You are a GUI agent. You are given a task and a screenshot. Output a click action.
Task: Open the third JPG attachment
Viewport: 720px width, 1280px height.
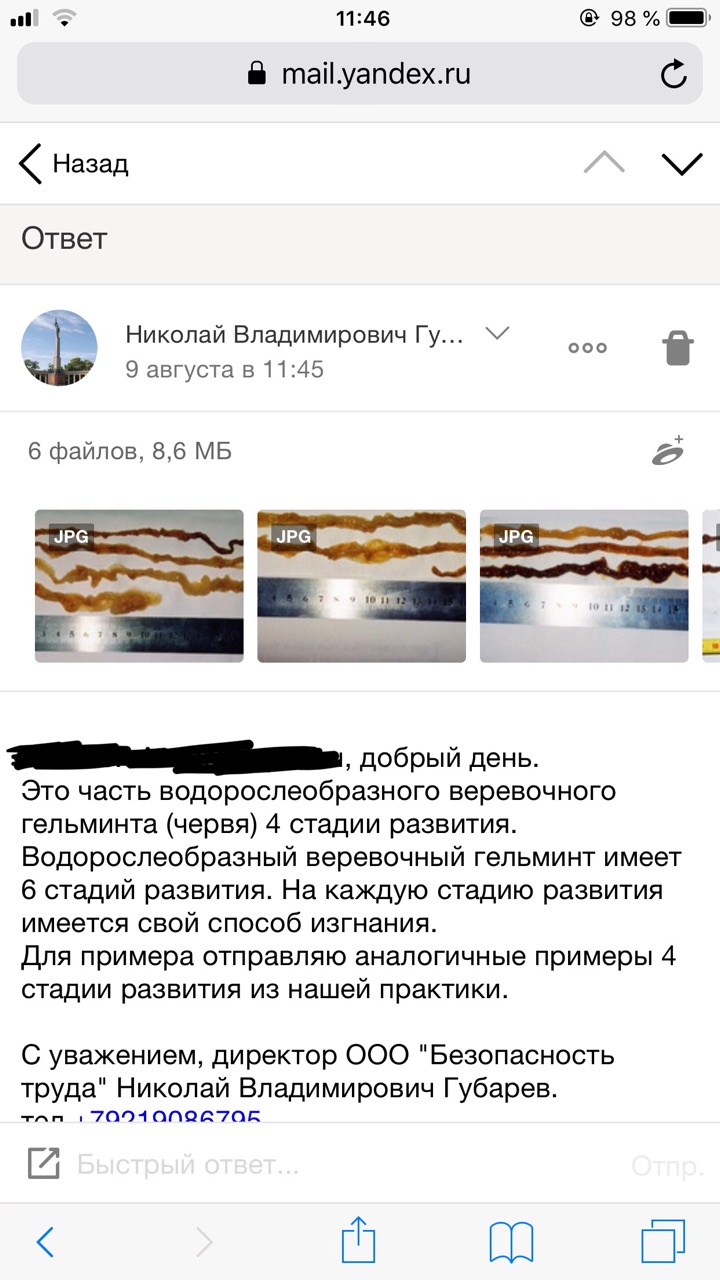point(584,586)
